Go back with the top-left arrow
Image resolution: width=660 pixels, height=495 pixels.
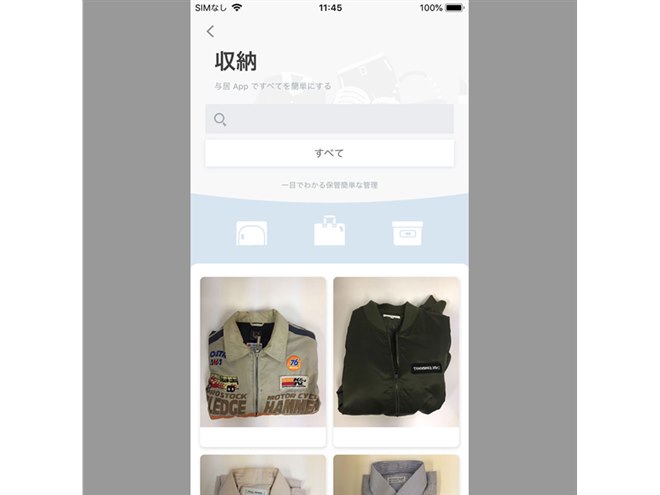[x=210, y=32]
